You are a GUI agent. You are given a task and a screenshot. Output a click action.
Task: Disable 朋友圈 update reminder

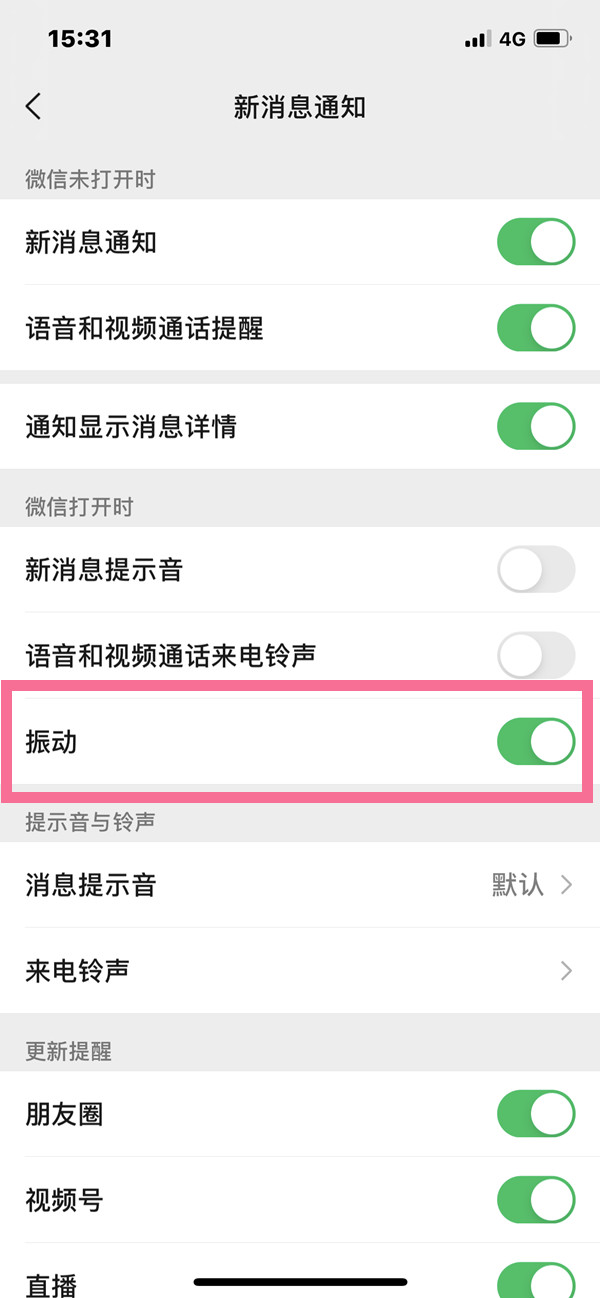pos(536,1114)
